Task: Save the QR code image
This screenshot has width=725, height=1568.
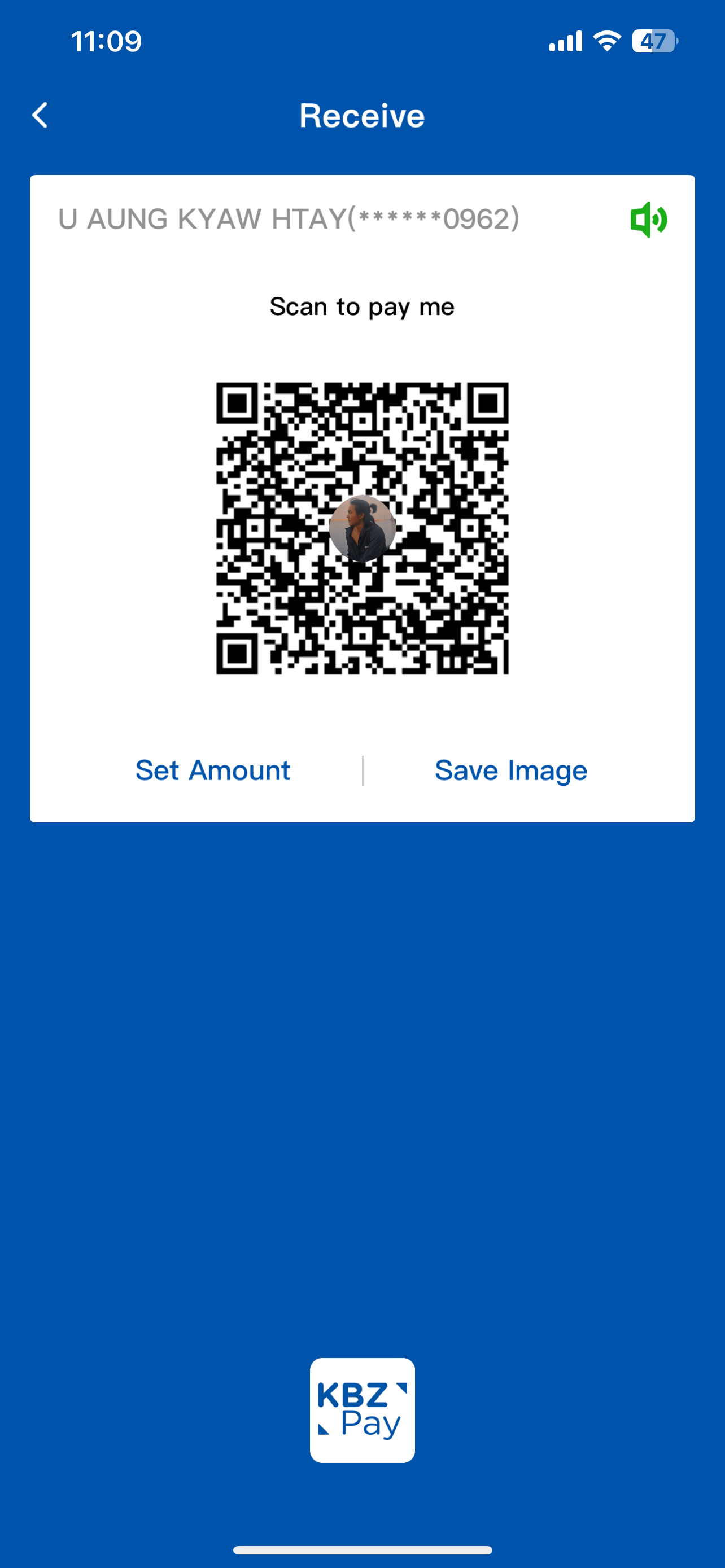Action: [x=511, y=770]
